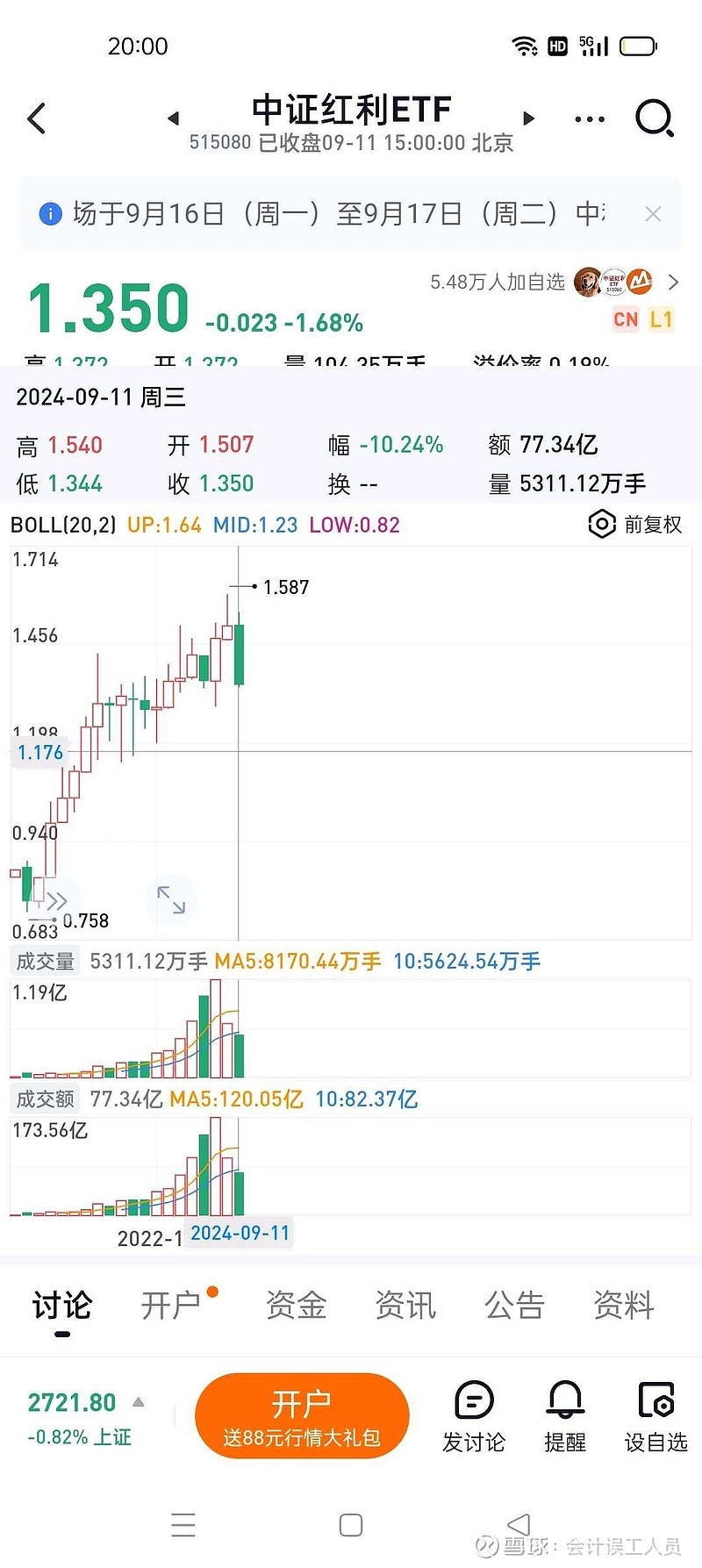Switch the 成交额 indicator label
The image size is (702, 1568).
pos(45,1099)
